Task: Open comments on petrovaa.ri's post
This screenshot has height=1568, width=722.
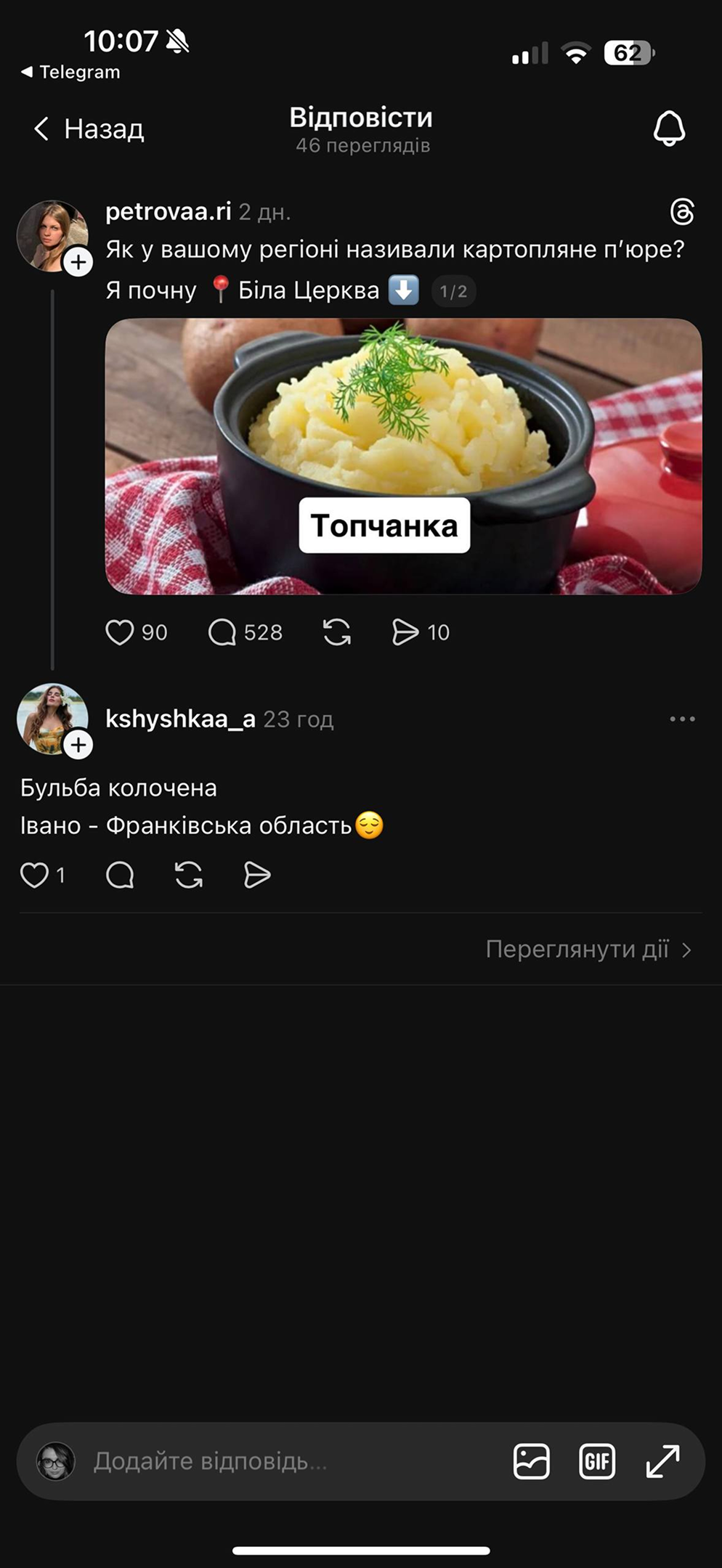Action: point(223,632)
